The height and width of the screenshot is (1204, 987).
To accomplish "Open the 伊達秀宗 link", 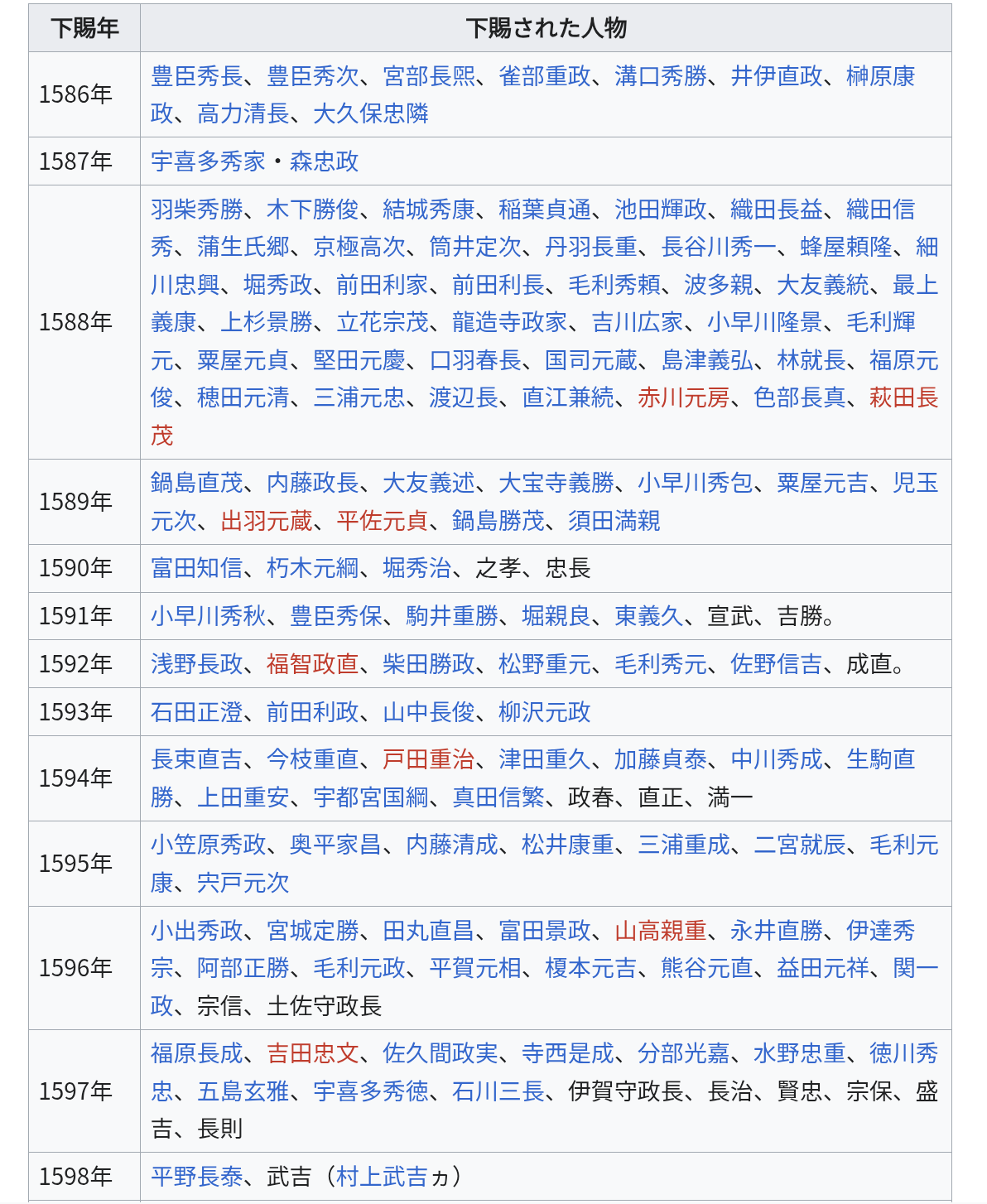I will (880, 931).
